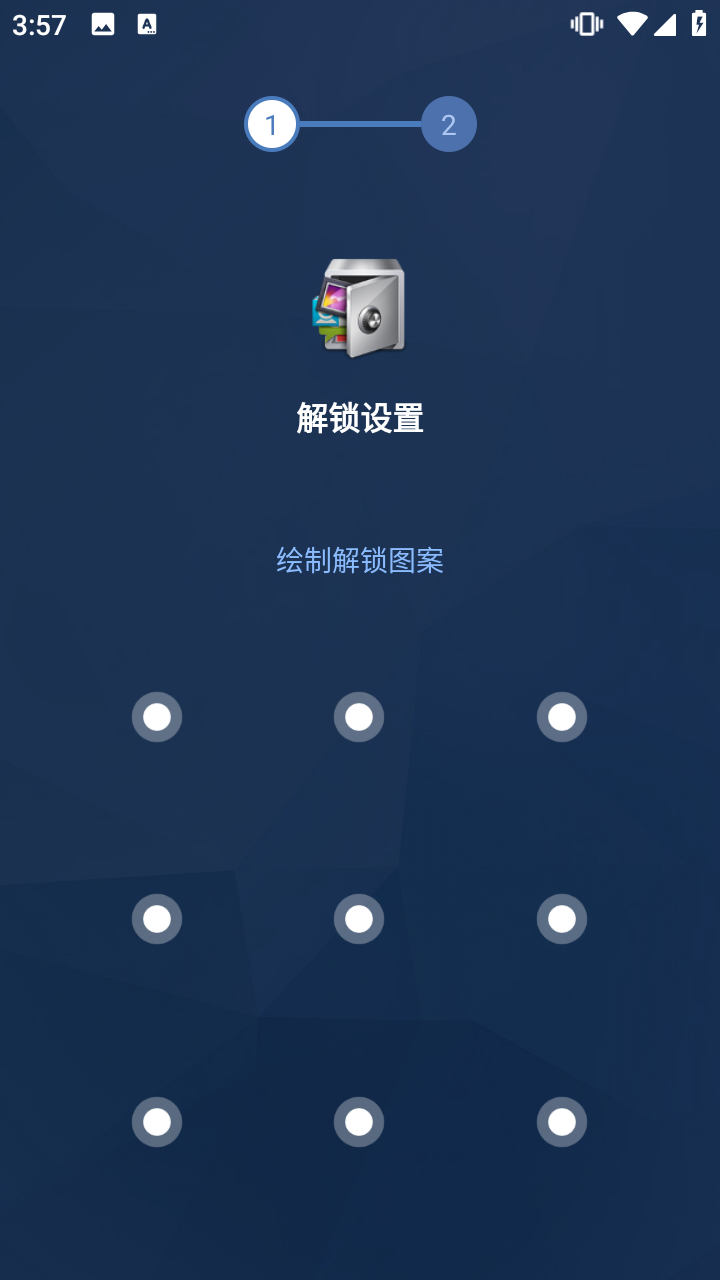Select the center pattern dot

click(359, 919)
